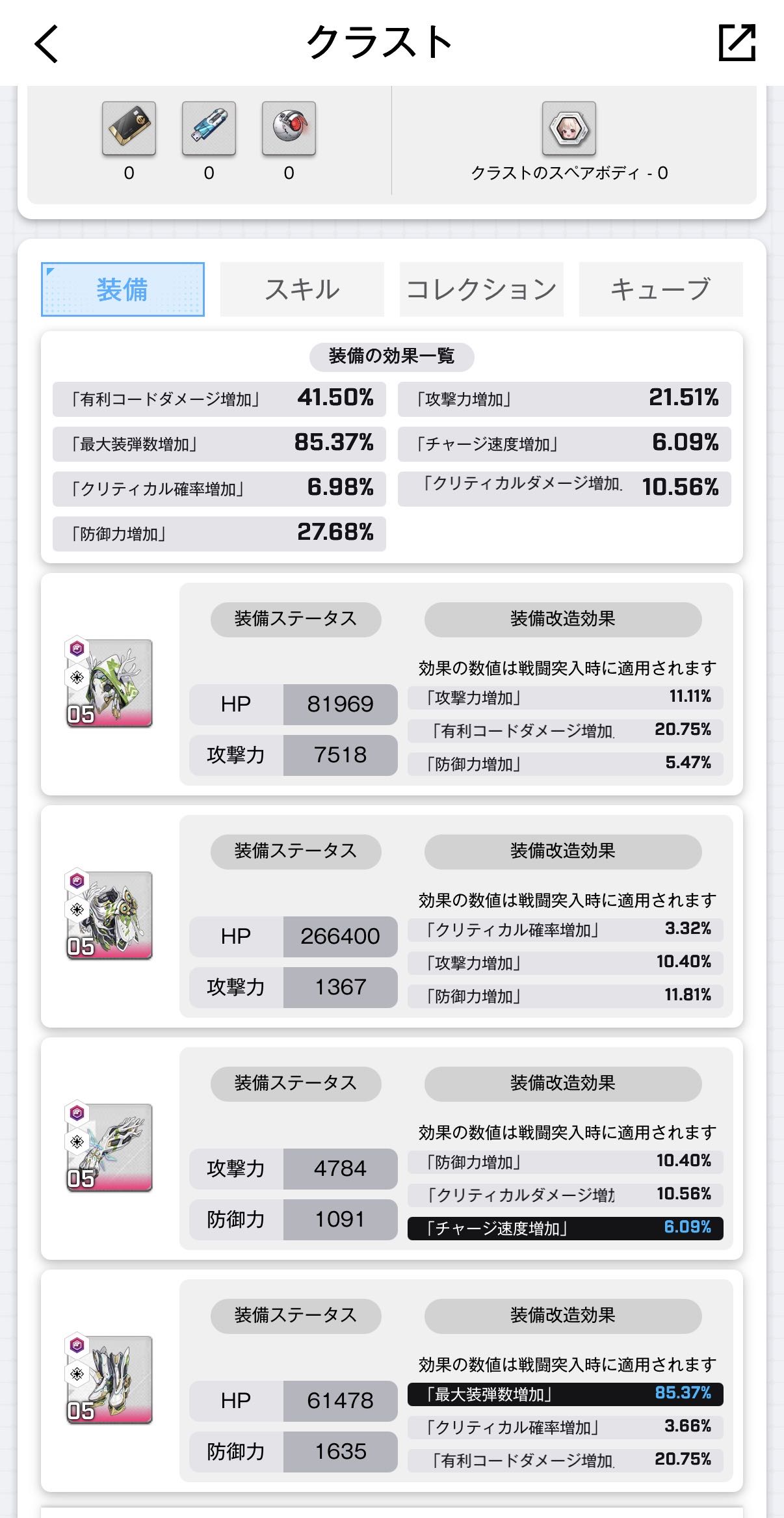
Task: Go back from the クラスト page
Action: coord(46,44)
